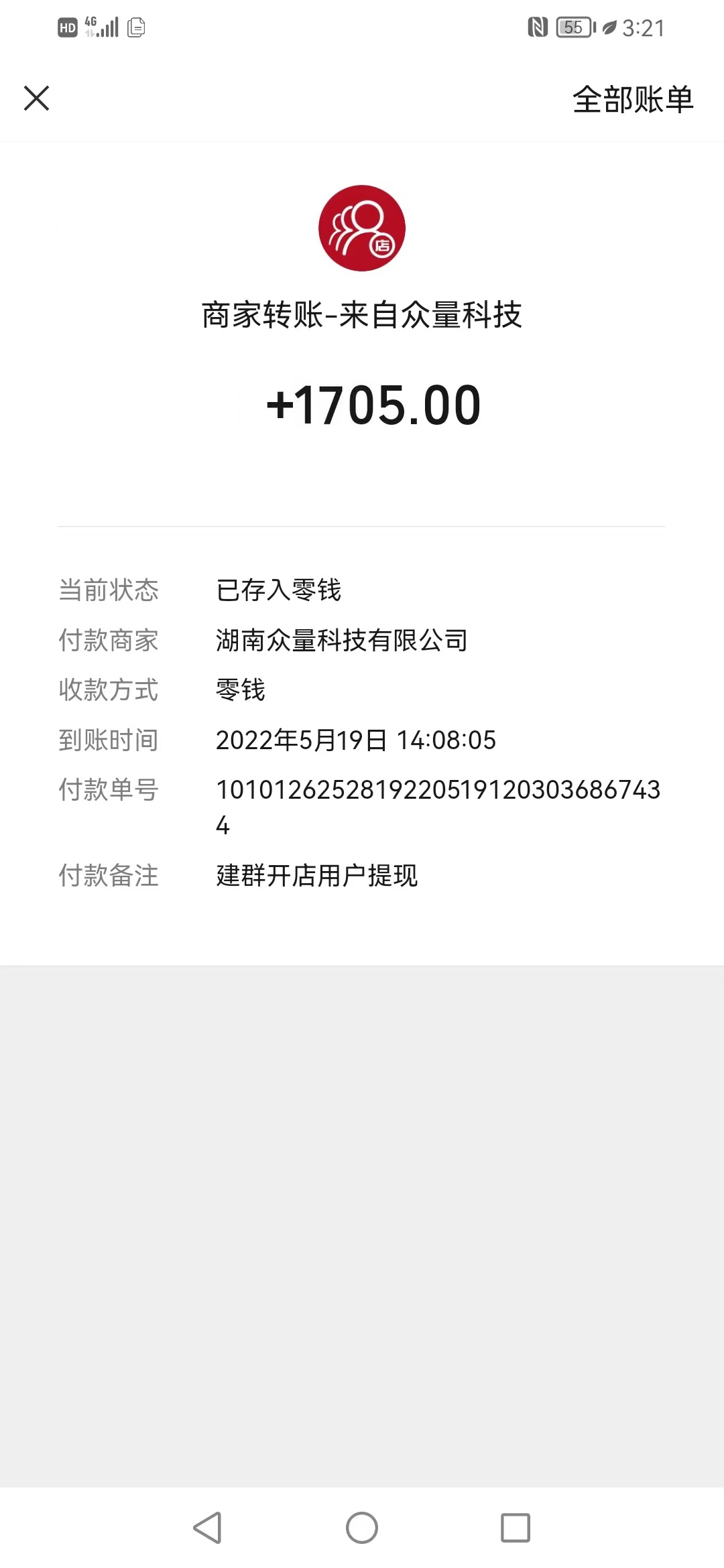Tap the red merchant logo icon
724x1568 pixels.
pyautogui.click(x=362, y=228)
